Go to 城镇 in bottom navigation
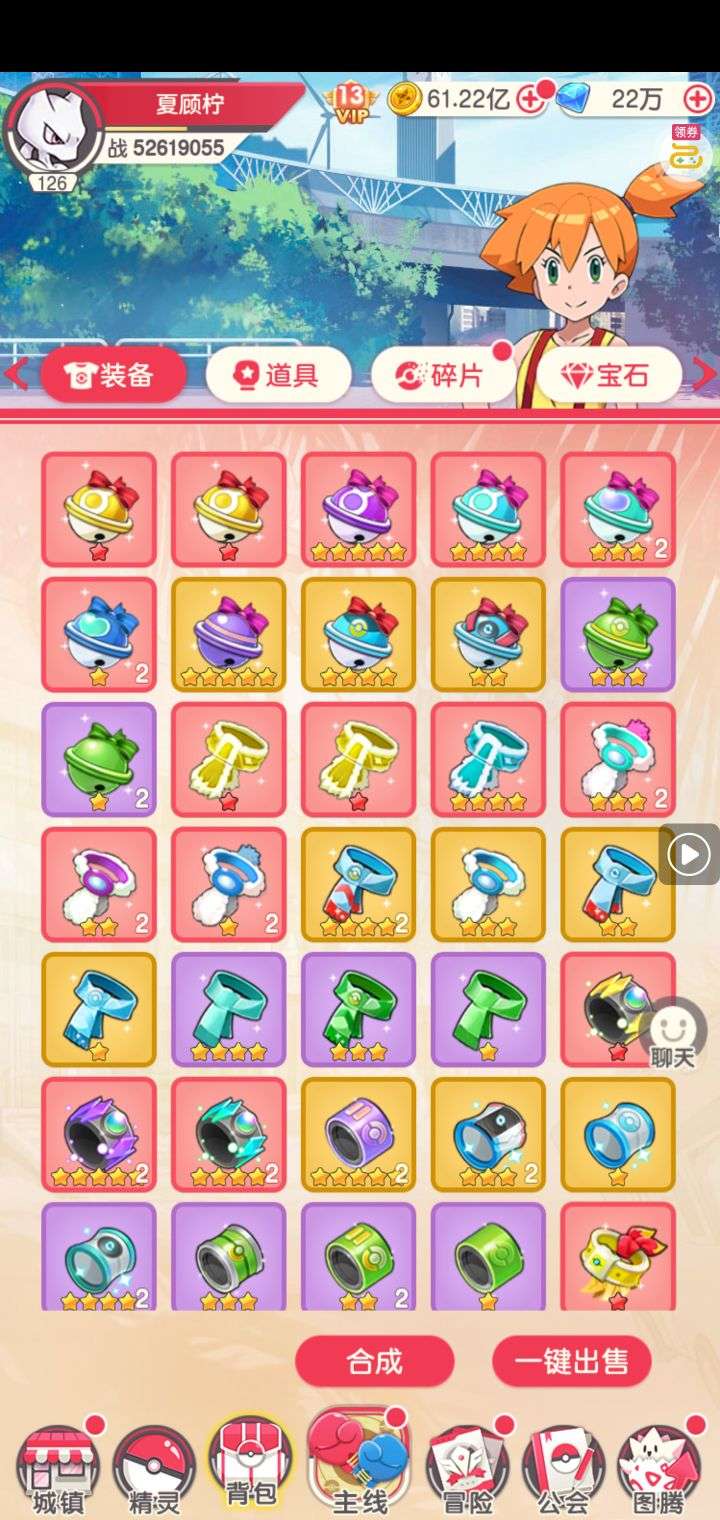The image size is (720, 1520). tap(58, 1470)
